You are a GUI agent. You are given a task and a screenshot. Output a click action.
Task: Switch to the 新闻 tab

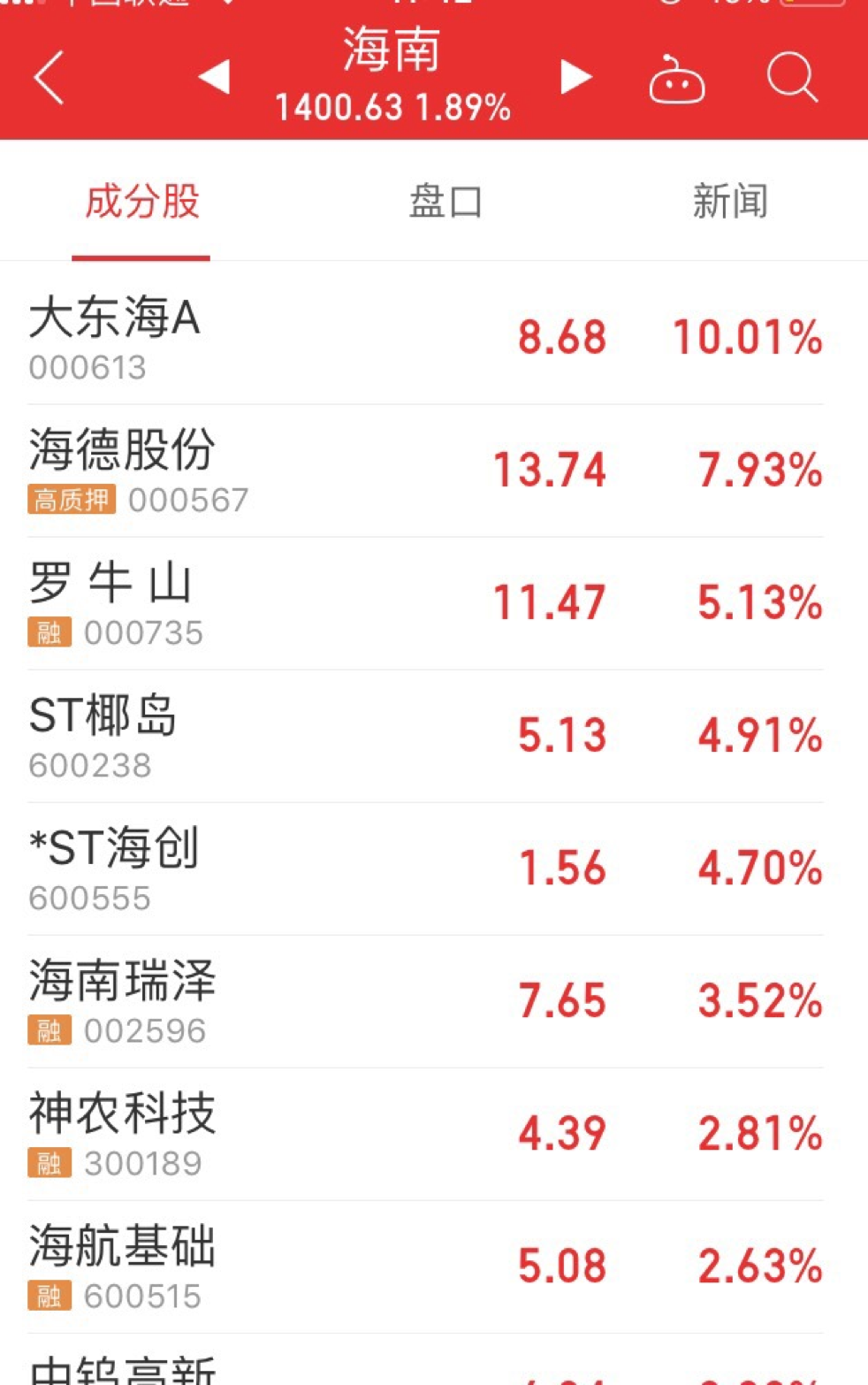(x=729, y=202)
